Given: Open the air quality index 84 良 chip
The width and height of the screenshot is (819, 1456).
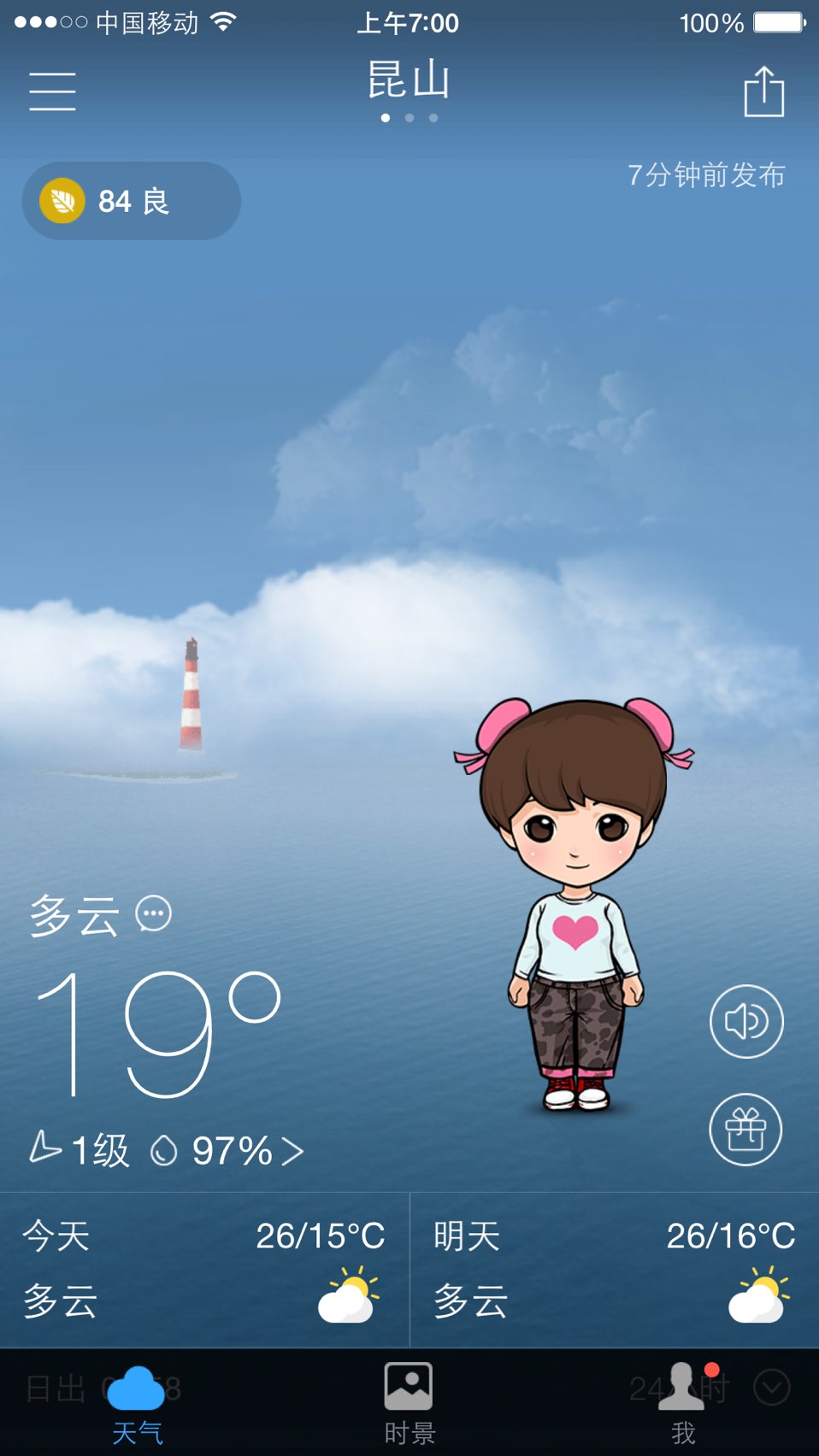Looking at the screenshot, I should pyautogui.click(x=131, y=202).
